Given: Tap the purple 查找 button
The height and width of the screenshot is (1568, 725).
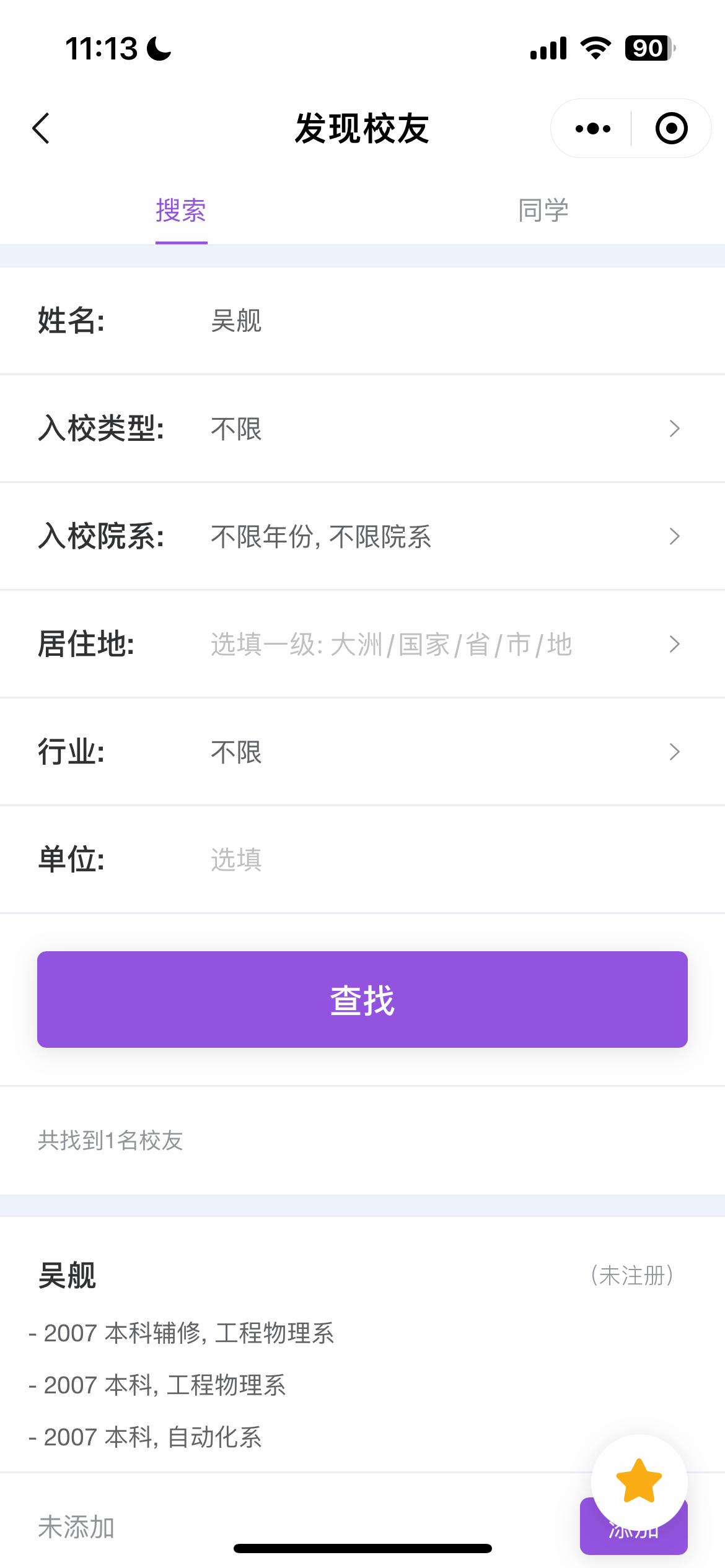Looking at the screenshot, I should [362, 1000].
